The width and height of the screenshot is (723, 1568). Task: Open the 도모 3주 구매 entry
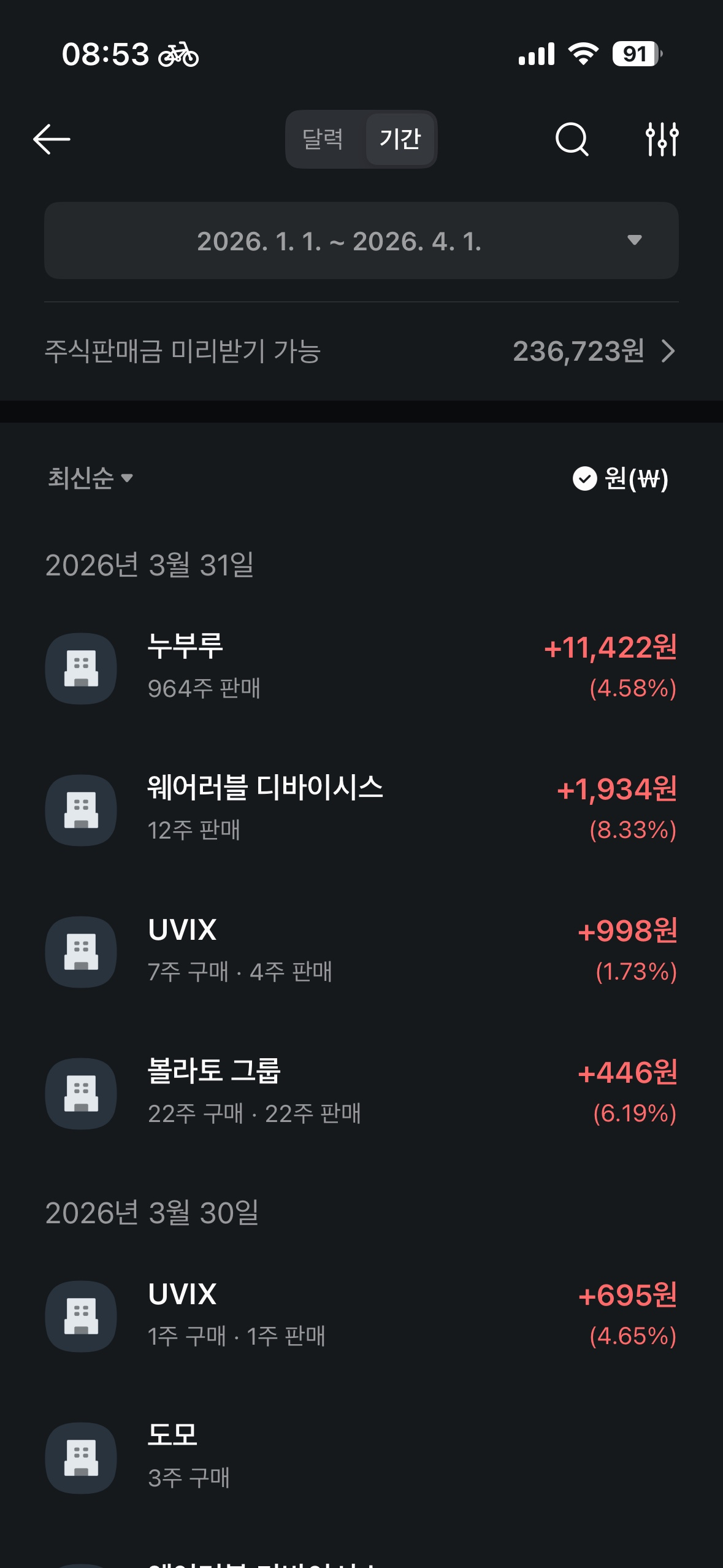pyautogui.click(x=361, y=1458)
